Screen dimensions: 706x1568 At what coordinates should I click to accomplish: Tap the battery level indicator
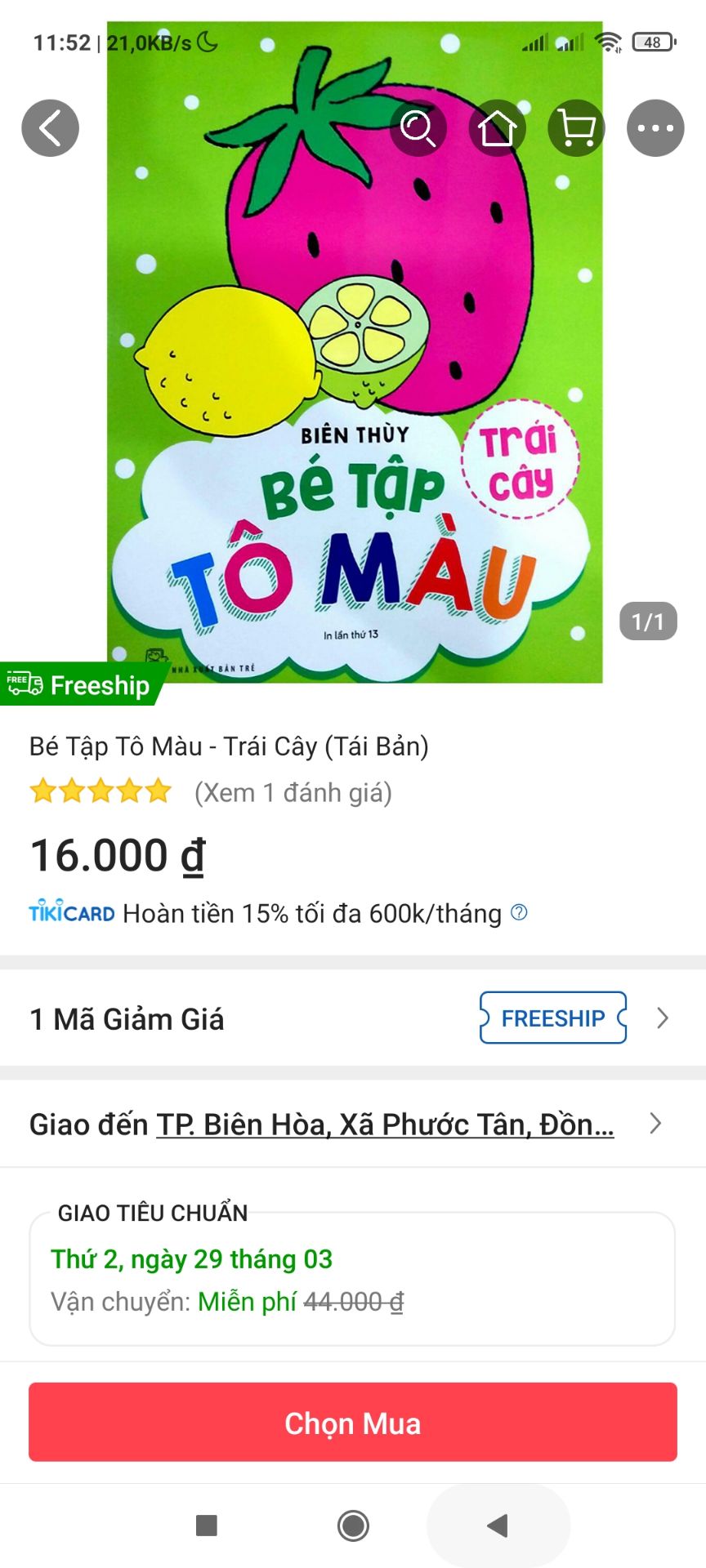point(653,42)
